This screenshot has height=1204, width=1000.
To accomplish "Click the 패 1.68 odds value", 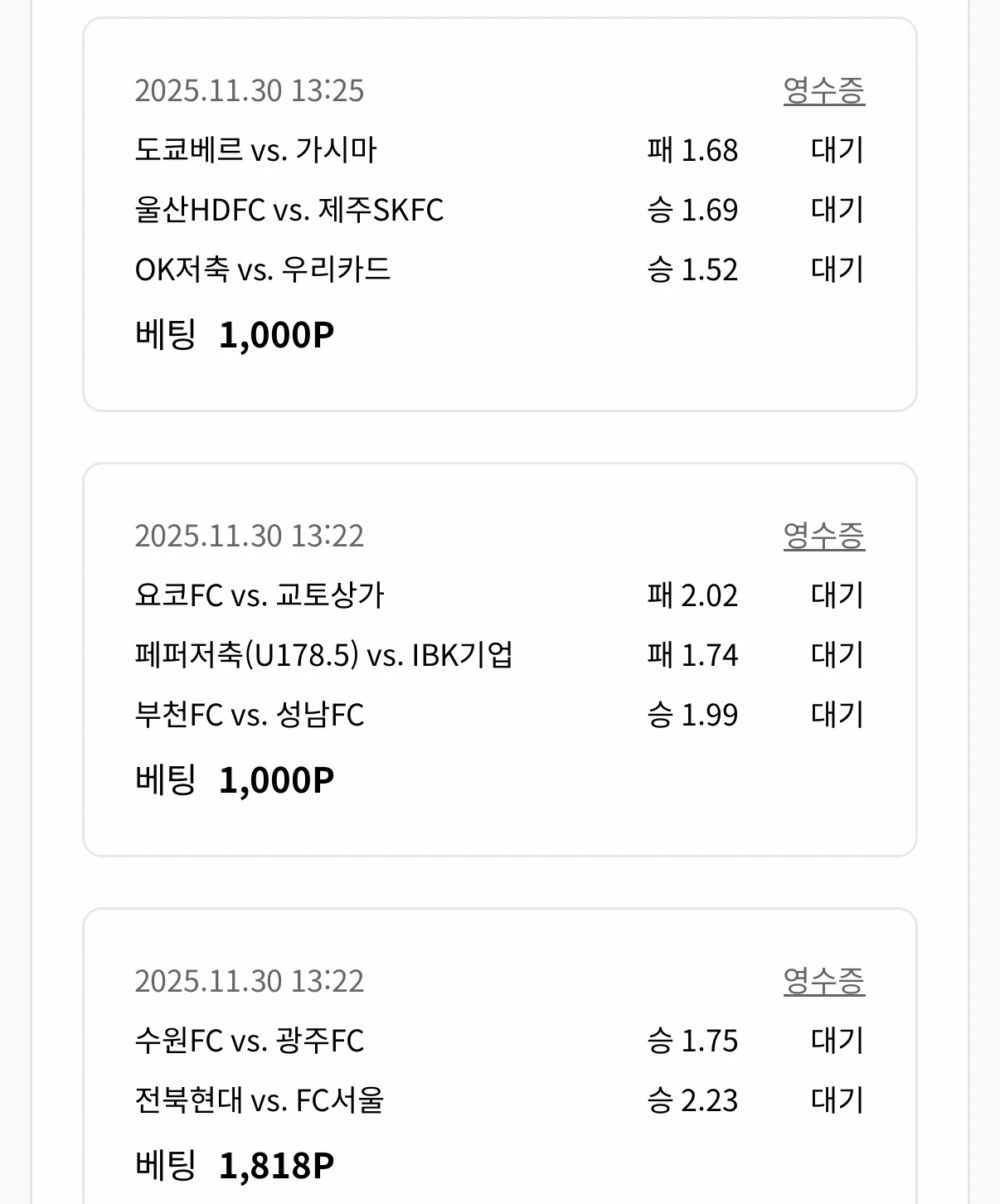I will (x=691, y=151).
